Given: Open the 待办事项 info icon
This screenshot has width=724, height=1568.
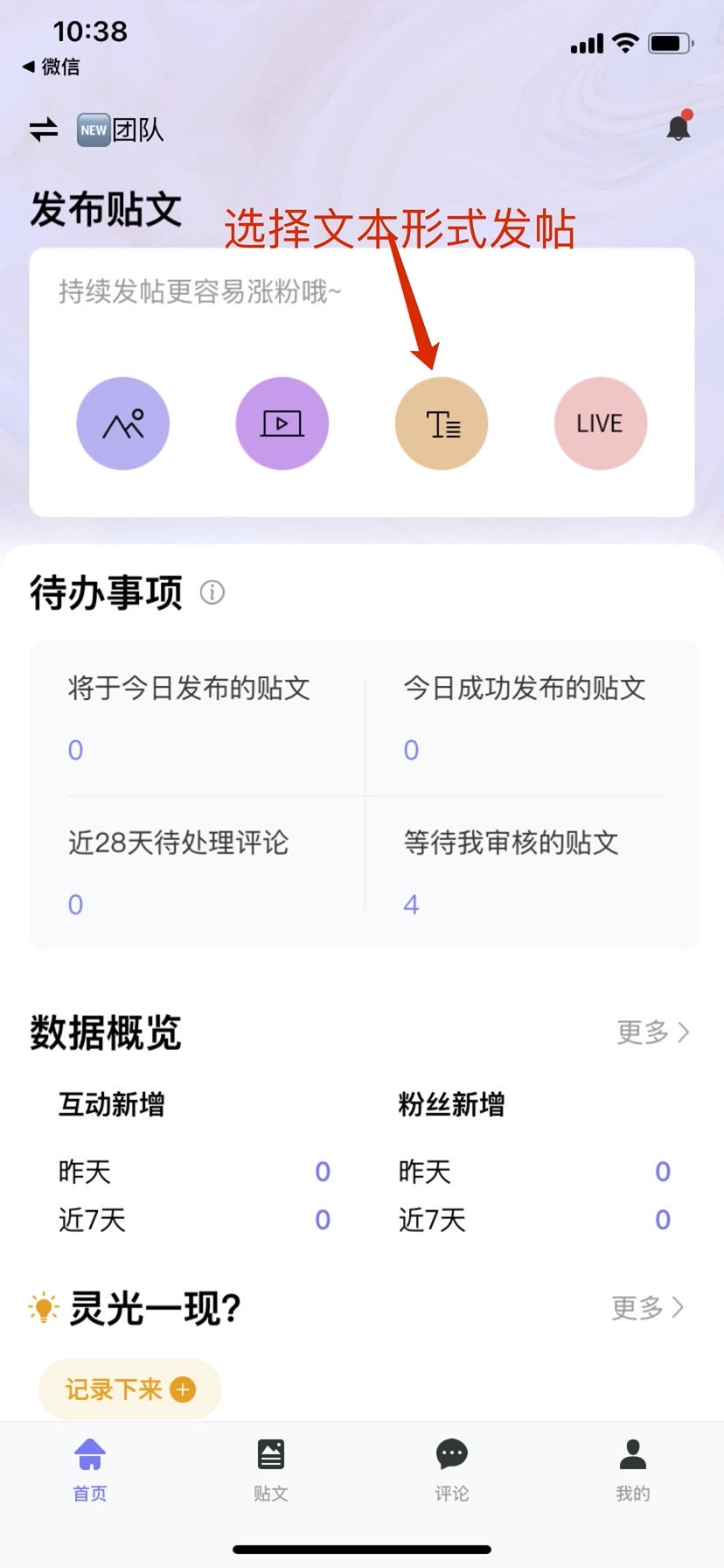Looking at the screenshot, I should point(212,592).
